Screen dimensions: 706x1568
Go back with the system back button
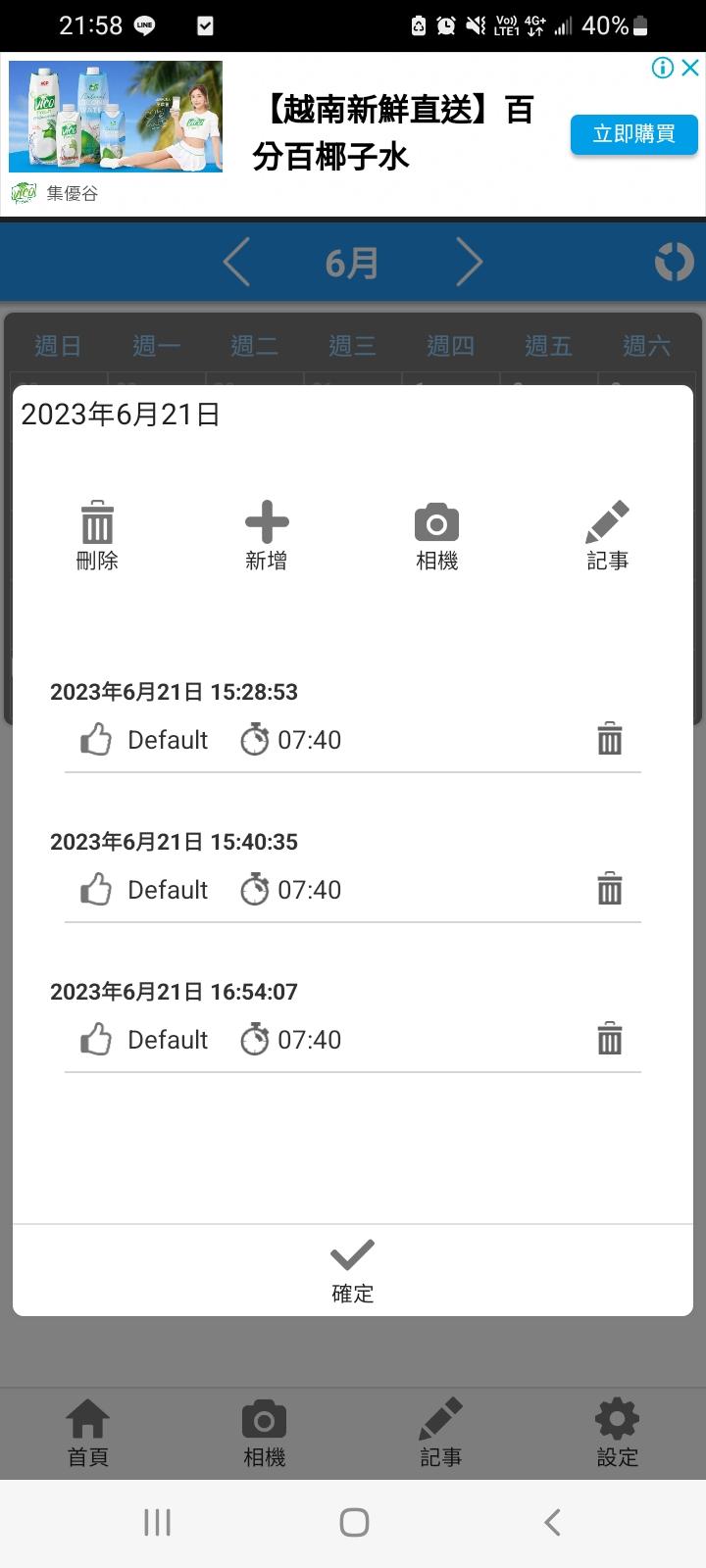click(552, 1522)
